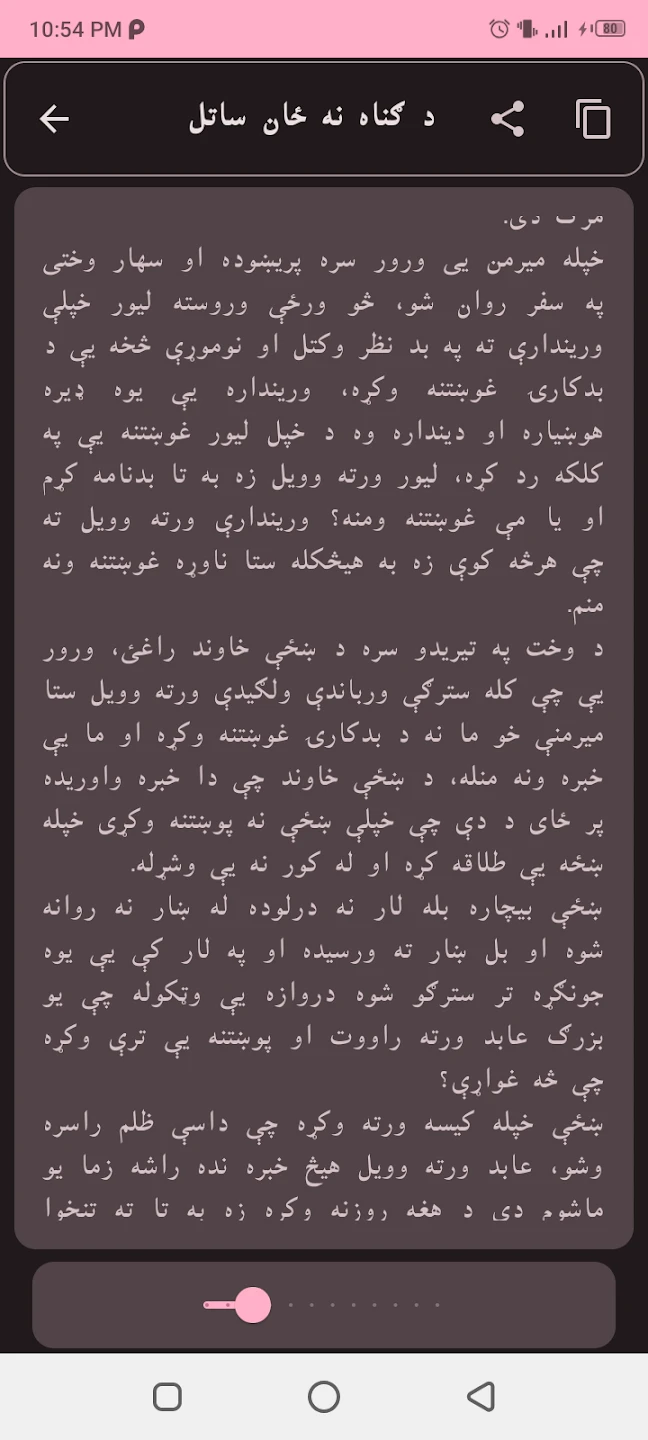Tap the page slider indicator
This screenshot has height=1440, width=648.
coord(252,1305)
